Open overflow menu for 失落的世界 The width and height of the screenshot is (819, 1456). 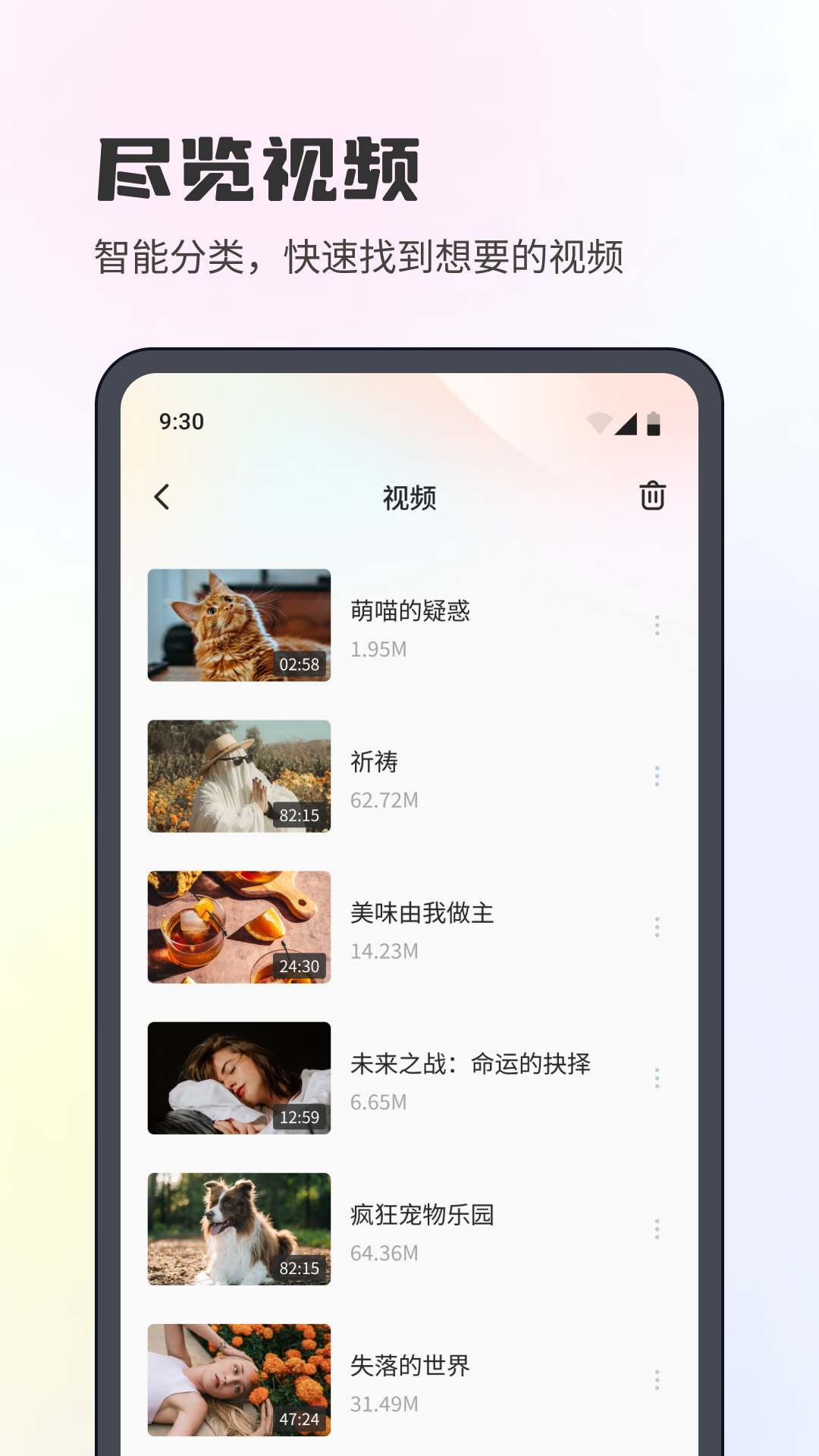coord(655,1380)
